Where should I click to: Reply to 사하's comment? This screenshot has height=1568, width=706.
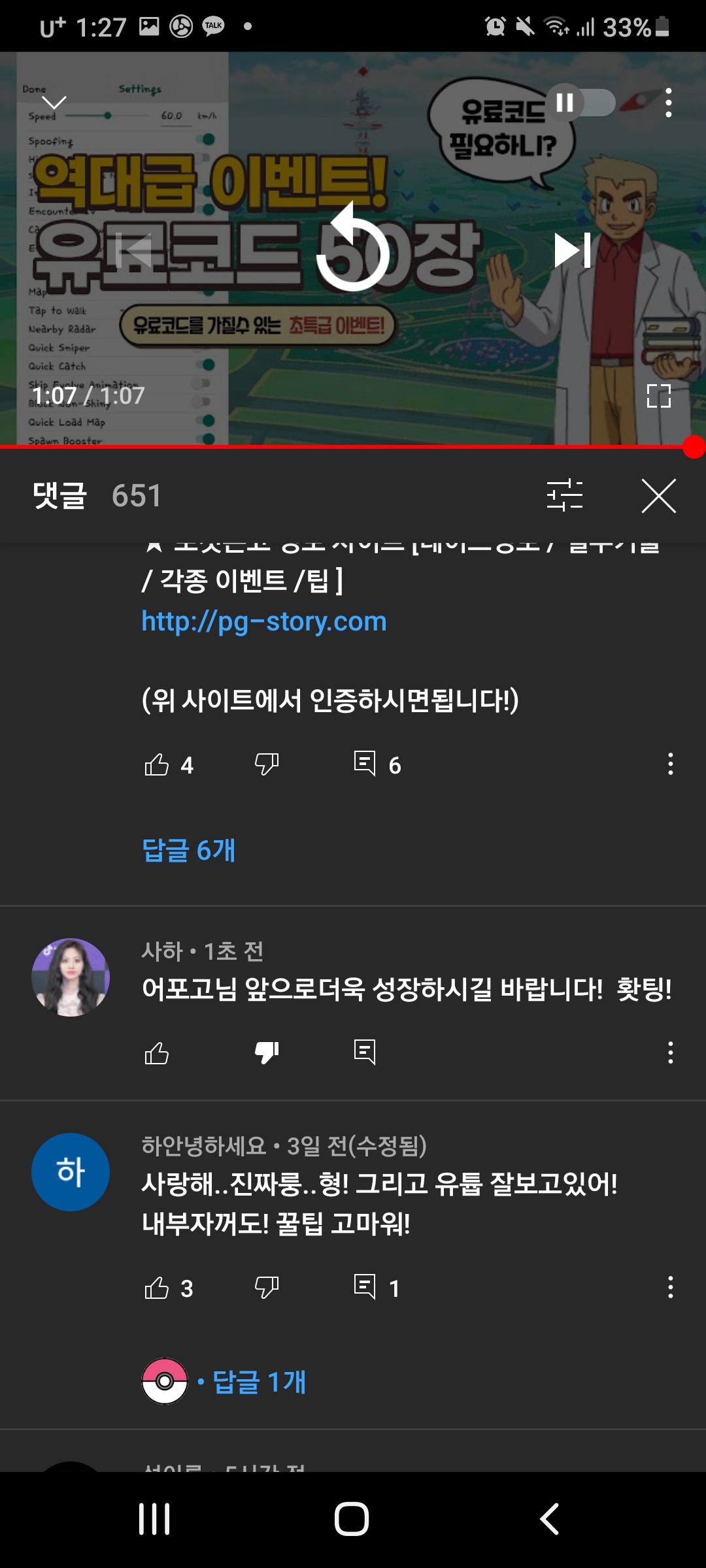(365, 1053)
